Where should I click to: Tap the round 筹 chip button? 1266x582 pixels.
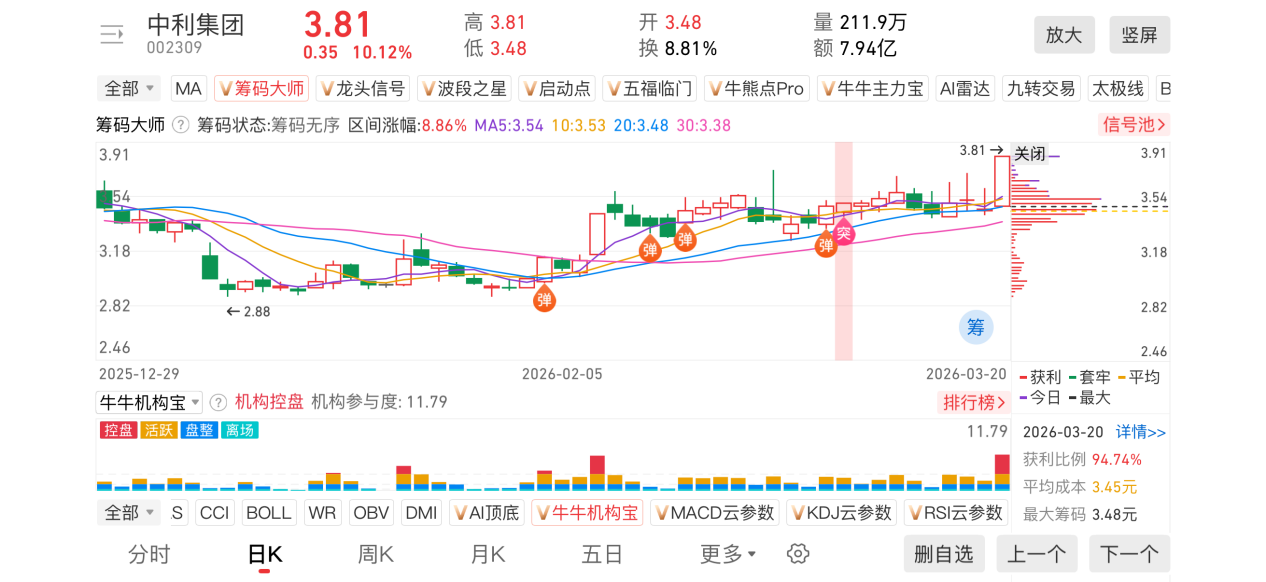(x=976, y=327)
